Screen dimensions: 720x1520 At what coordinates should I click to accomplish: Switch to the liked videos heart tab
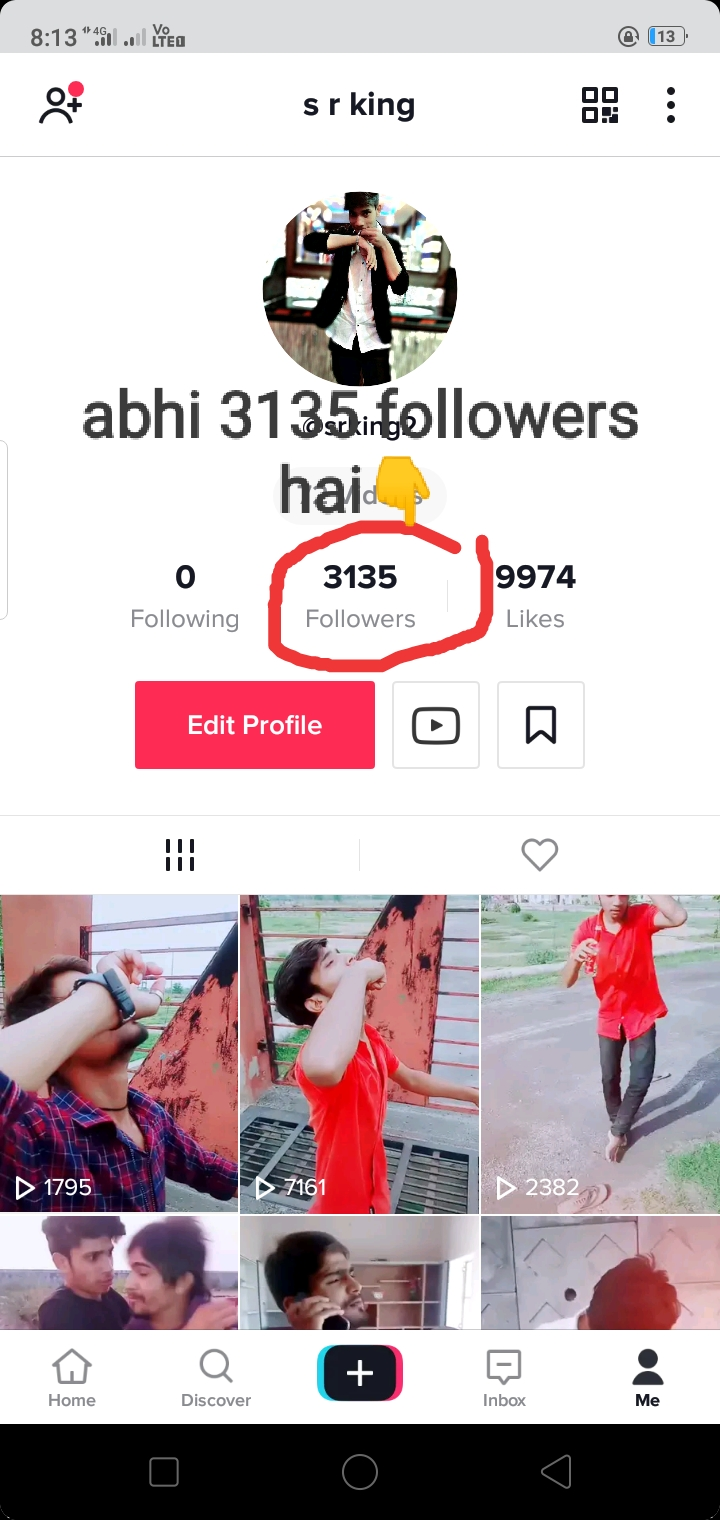click(539, 854)
